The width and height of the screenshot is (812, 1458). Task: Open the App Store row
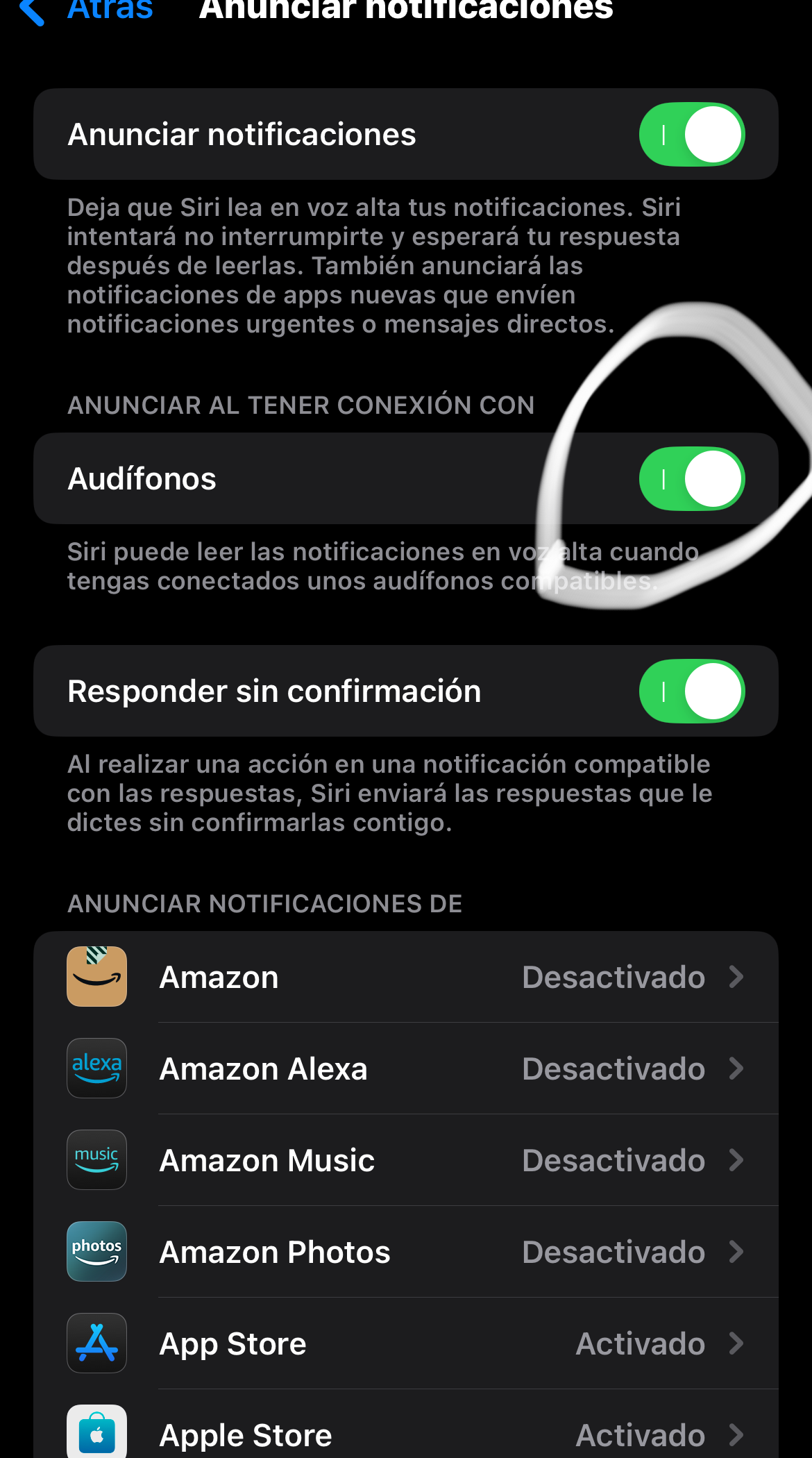[x=406, y=1343]
